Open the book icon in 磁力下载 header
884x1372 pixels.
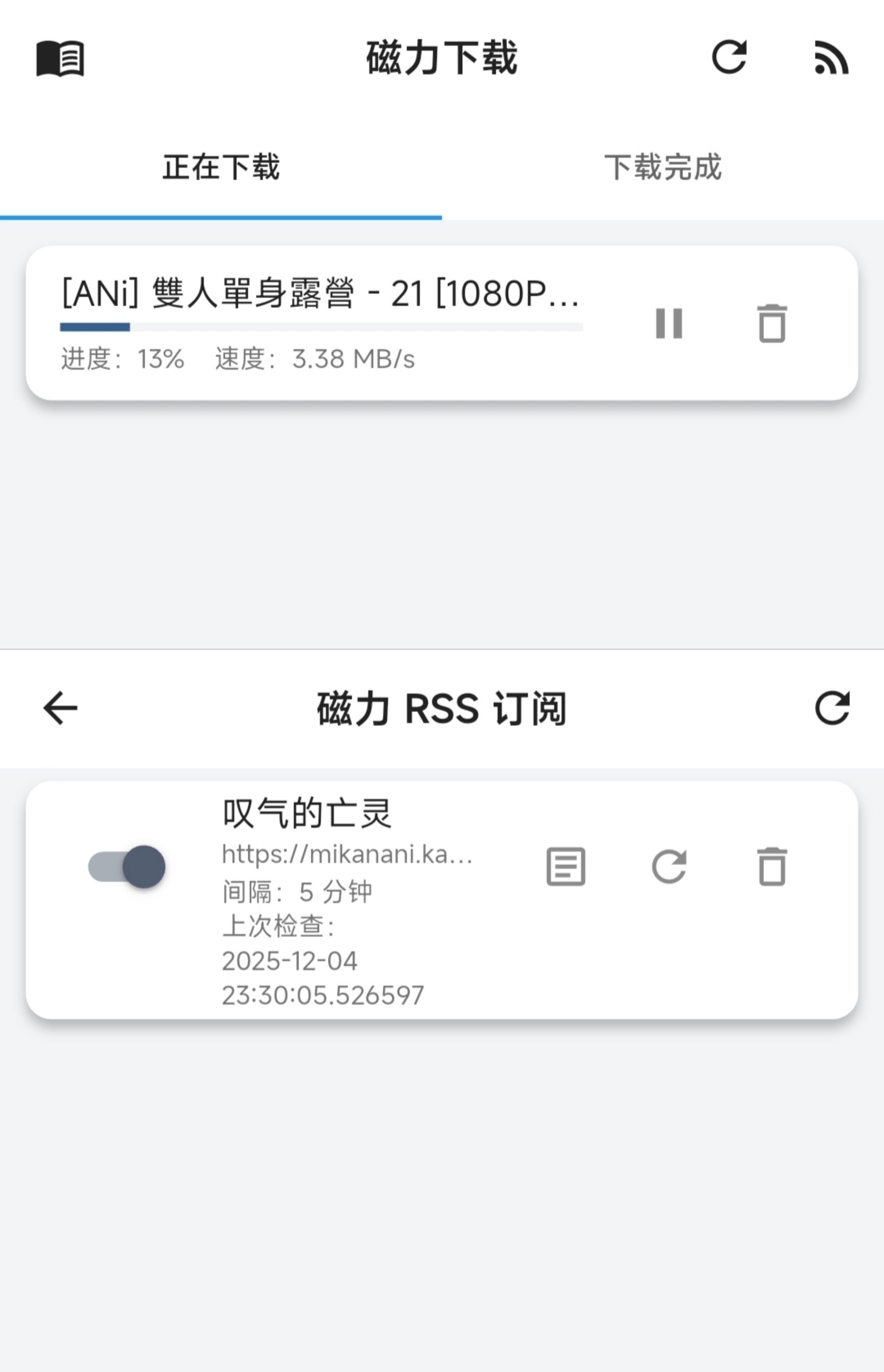click(60, 58)
